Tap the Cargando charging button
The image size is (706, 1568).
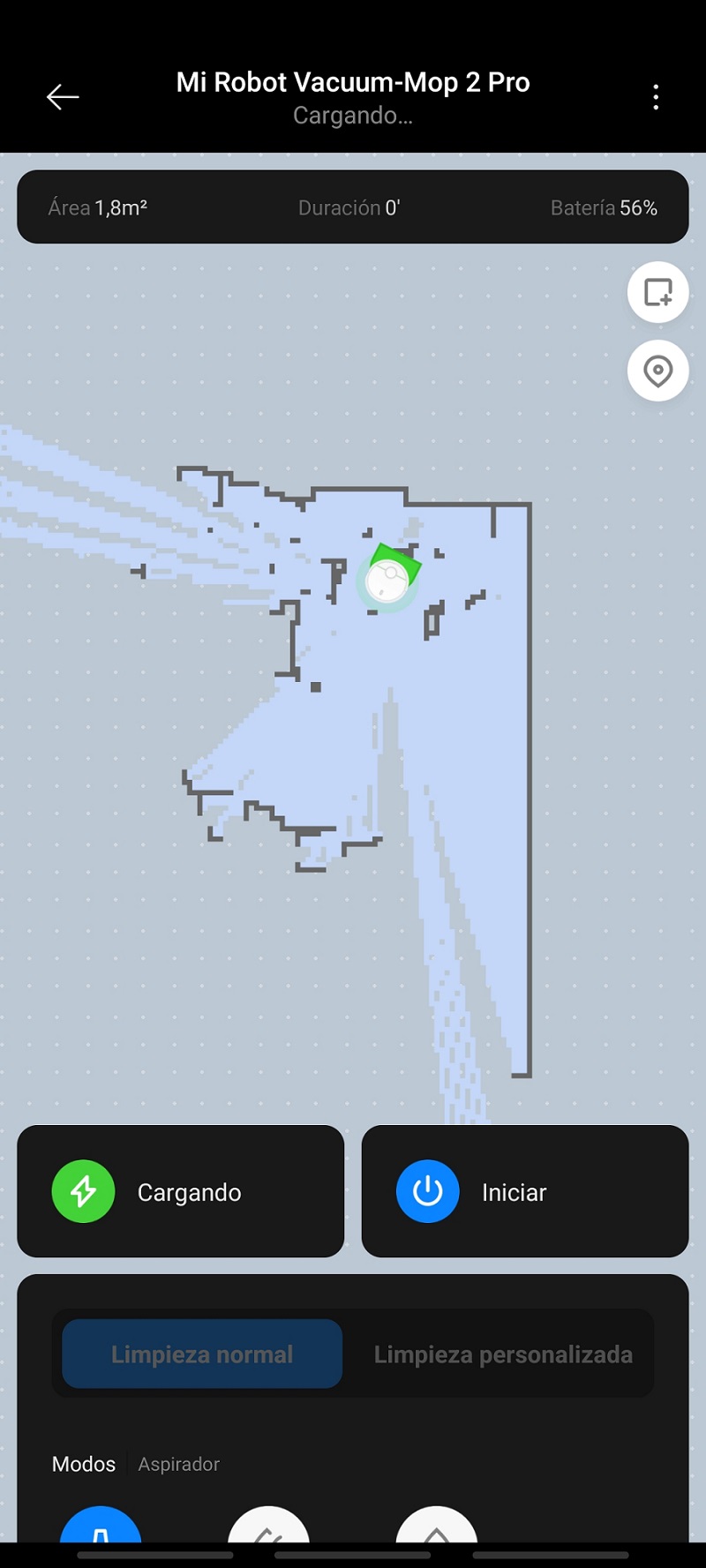(x=180, y=1191)
